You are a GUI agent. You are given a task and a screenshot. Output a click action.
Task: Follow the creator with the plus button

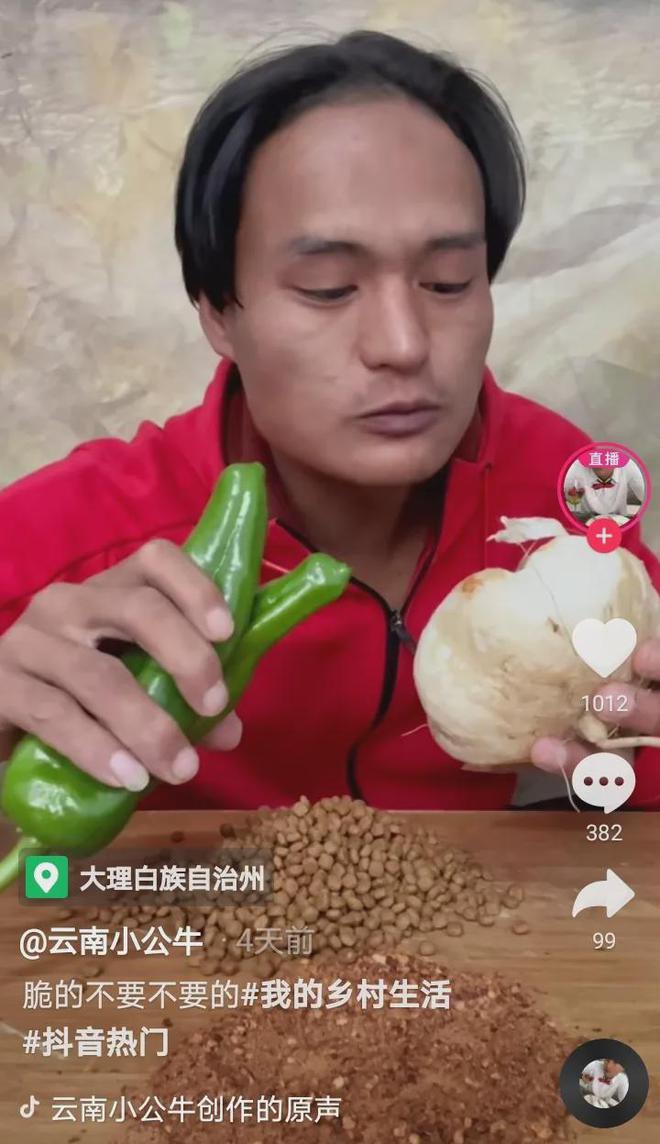point(603,536)
